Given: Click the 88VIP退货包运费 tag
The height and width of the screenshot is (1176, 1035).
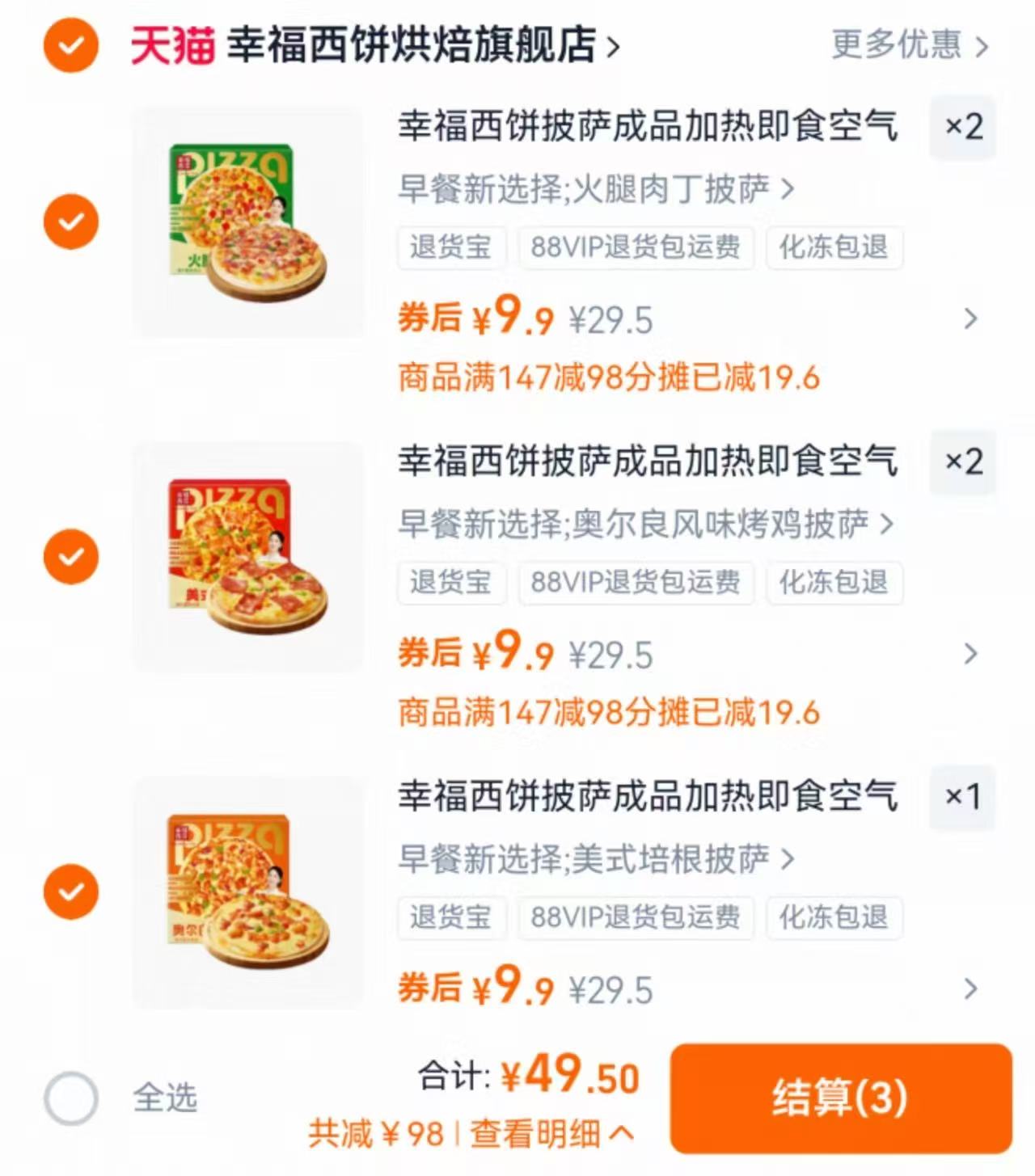Looking at the screenshot, I should point(636,249).
